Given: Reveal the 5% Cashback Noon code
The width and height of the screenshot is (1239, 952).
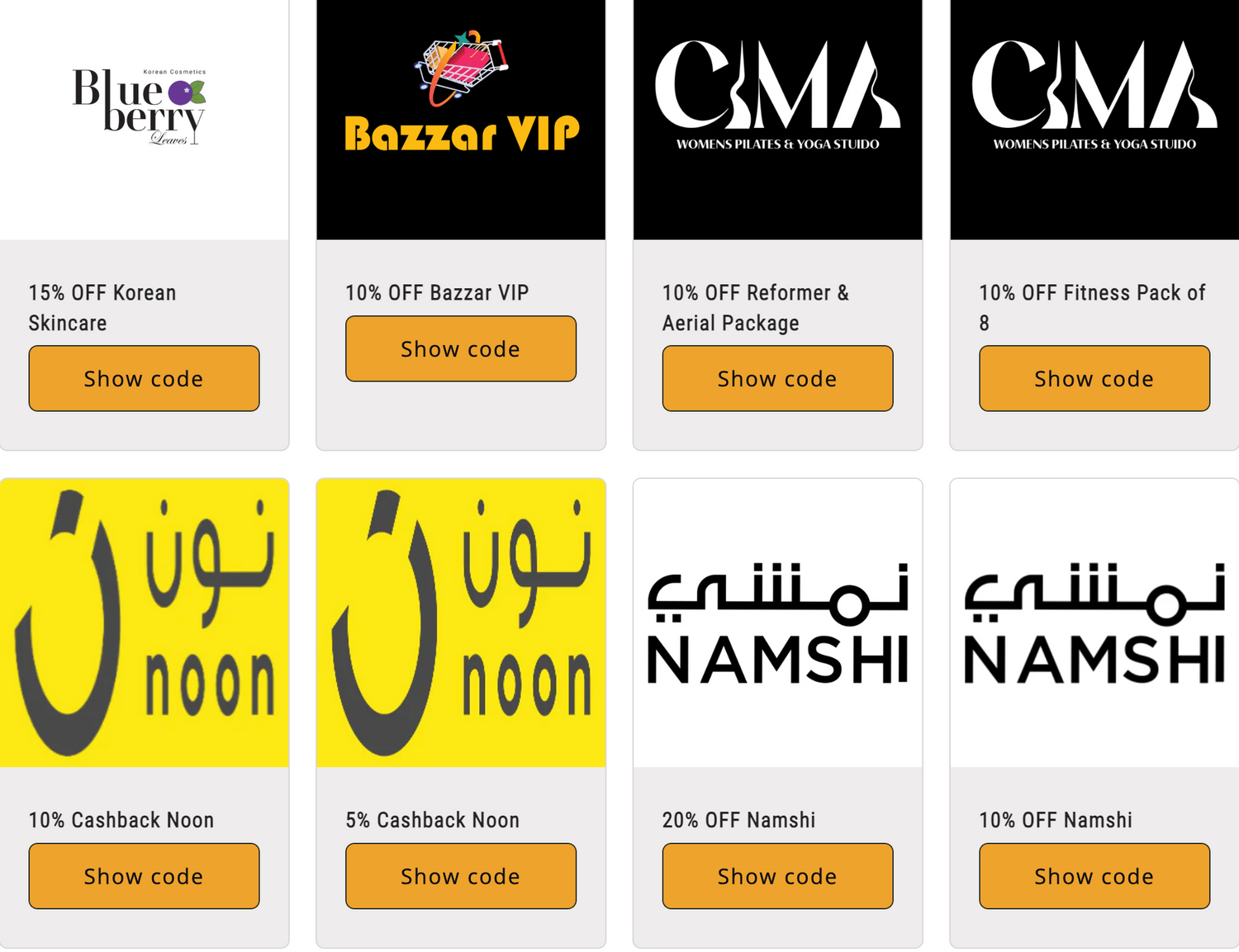Looking at the screenshot, I should 460,876.
